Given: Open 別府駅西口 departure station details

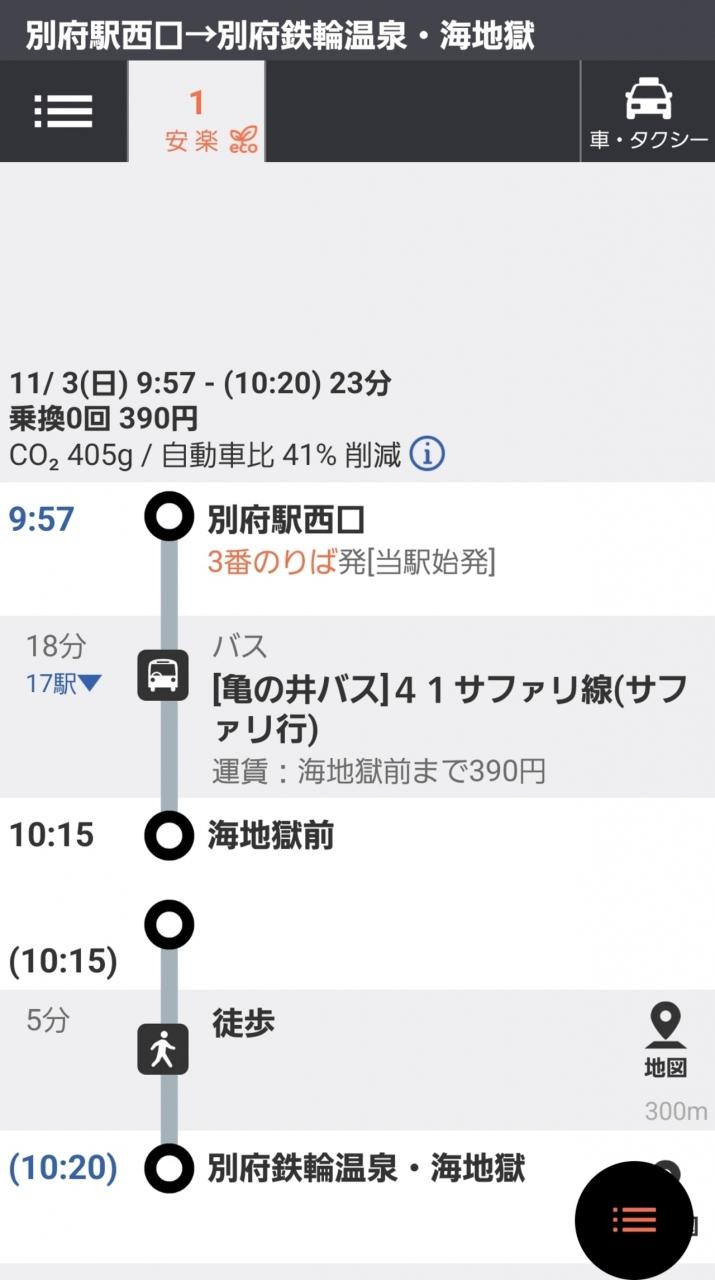Looking at the screenshot, I should pos(287,520).
